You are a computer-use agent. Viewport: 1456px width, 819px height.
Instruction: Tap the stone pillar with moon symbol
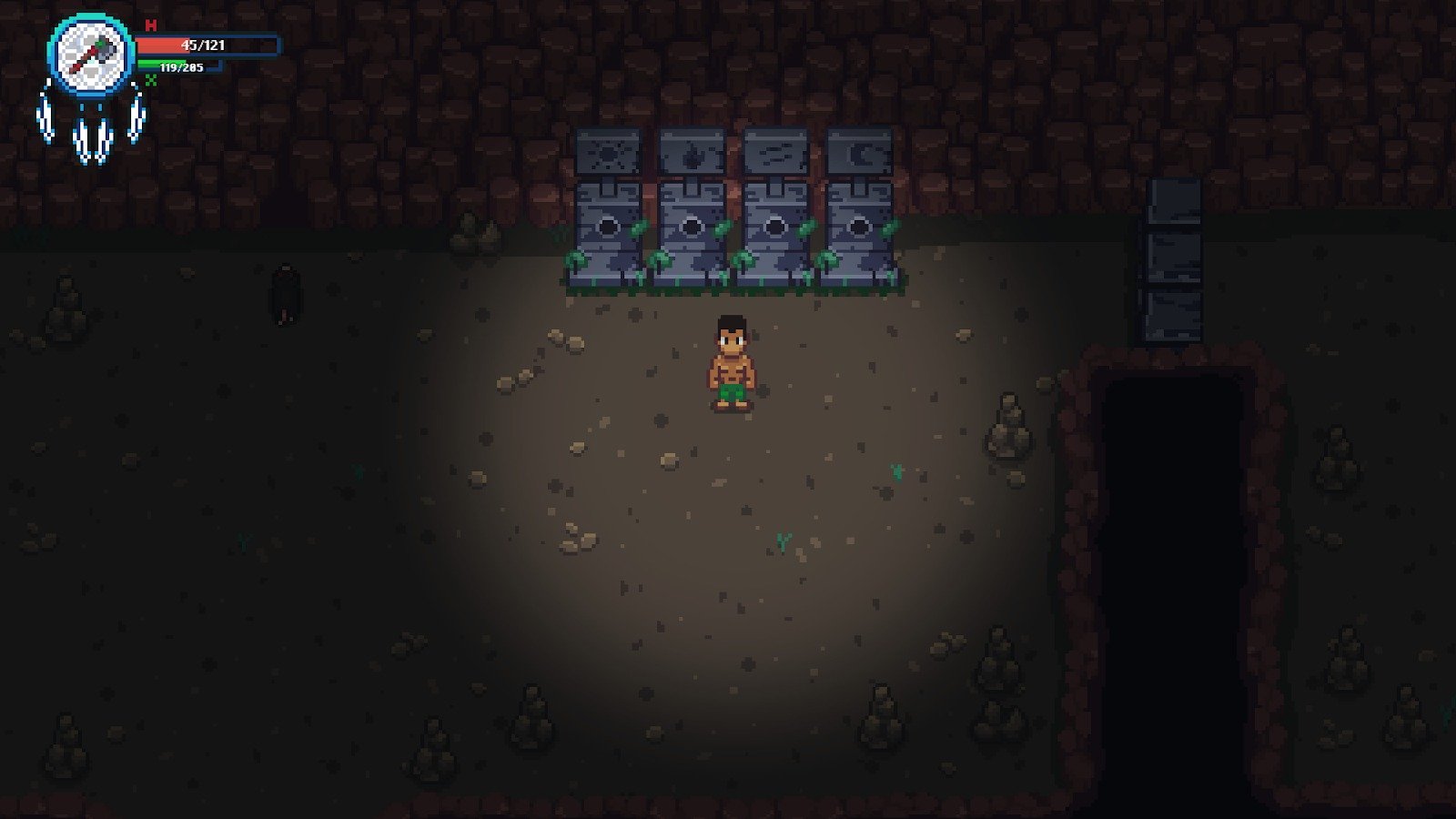point(859,207)
